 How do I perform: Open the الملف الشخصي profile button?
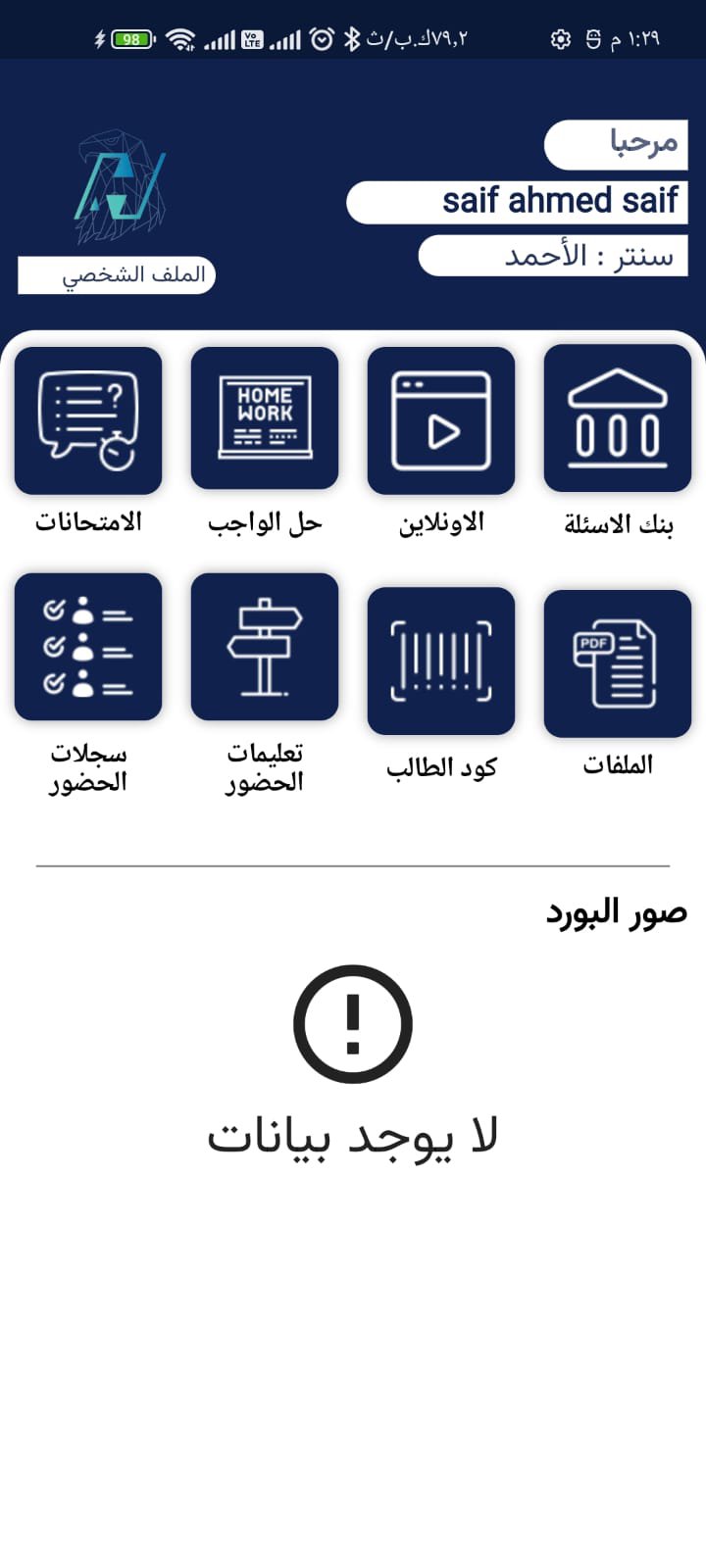[x=117, y=274]
